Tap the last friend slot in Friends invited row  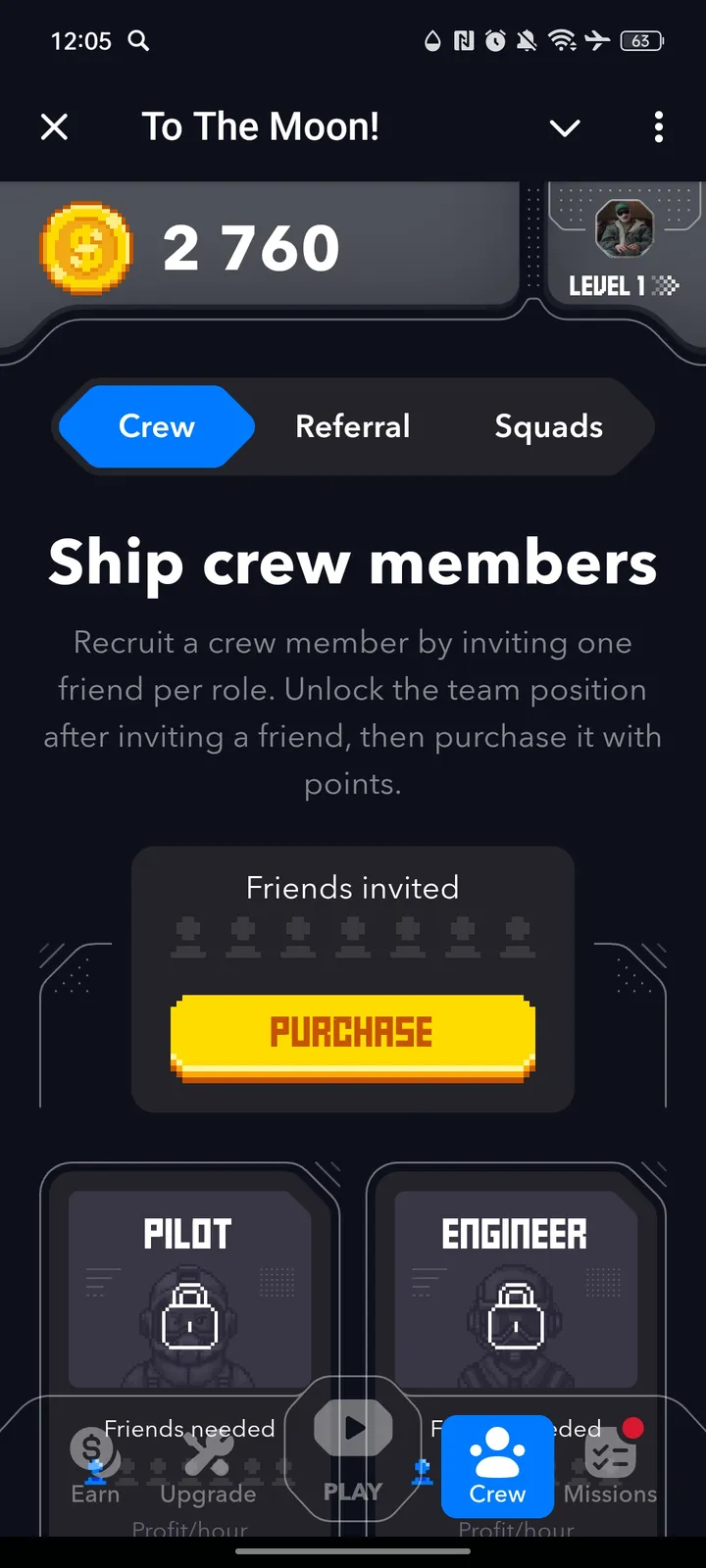click(520, 936)
